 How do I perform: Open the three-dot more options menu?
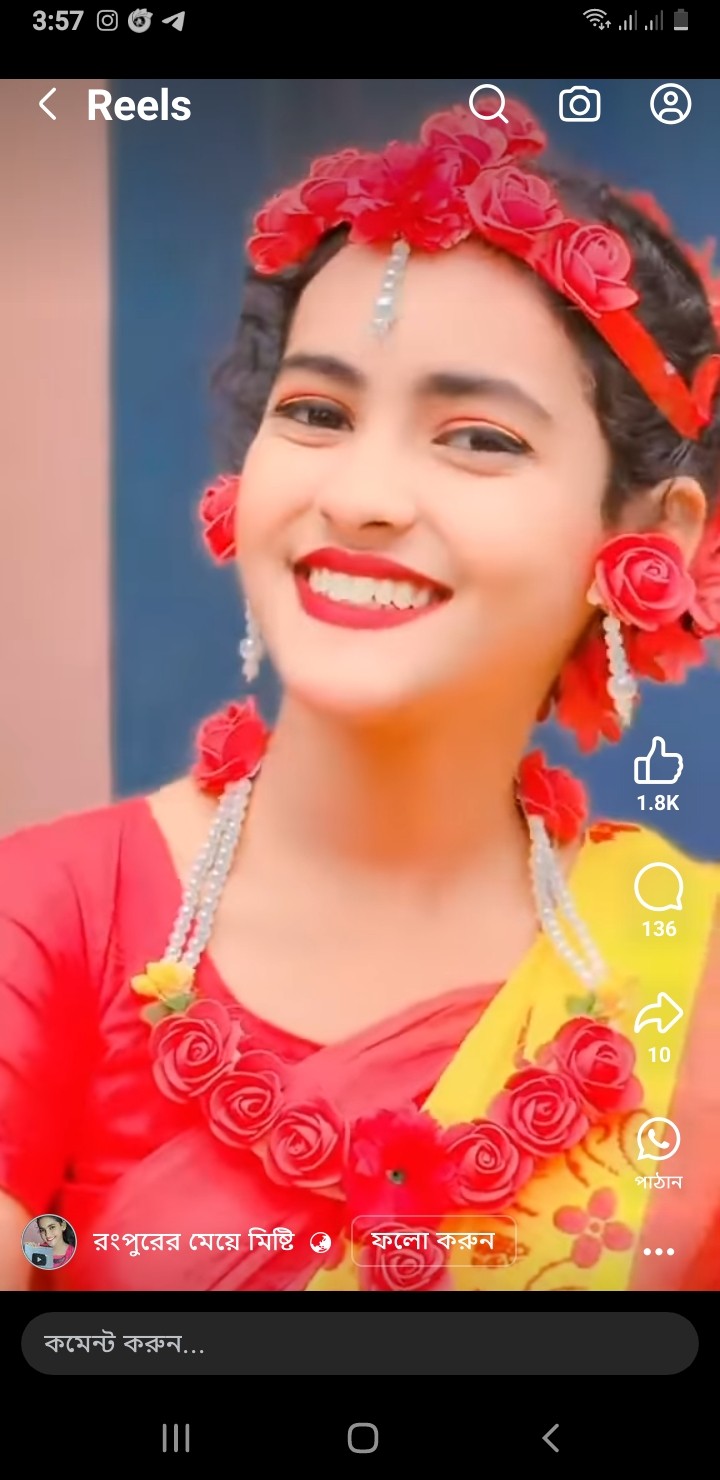[x=658, y=1251]
